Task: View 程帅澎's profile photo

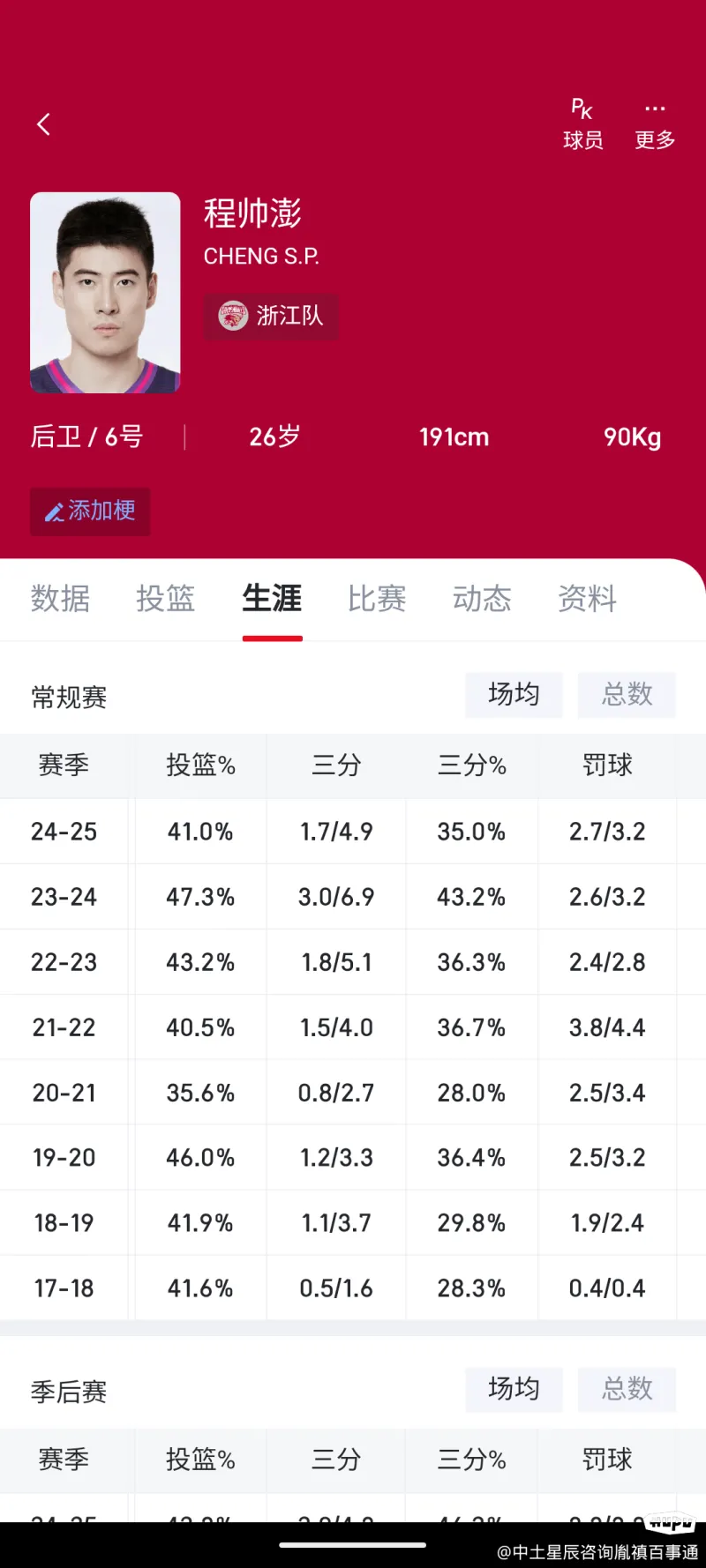Action: point(105,293)
